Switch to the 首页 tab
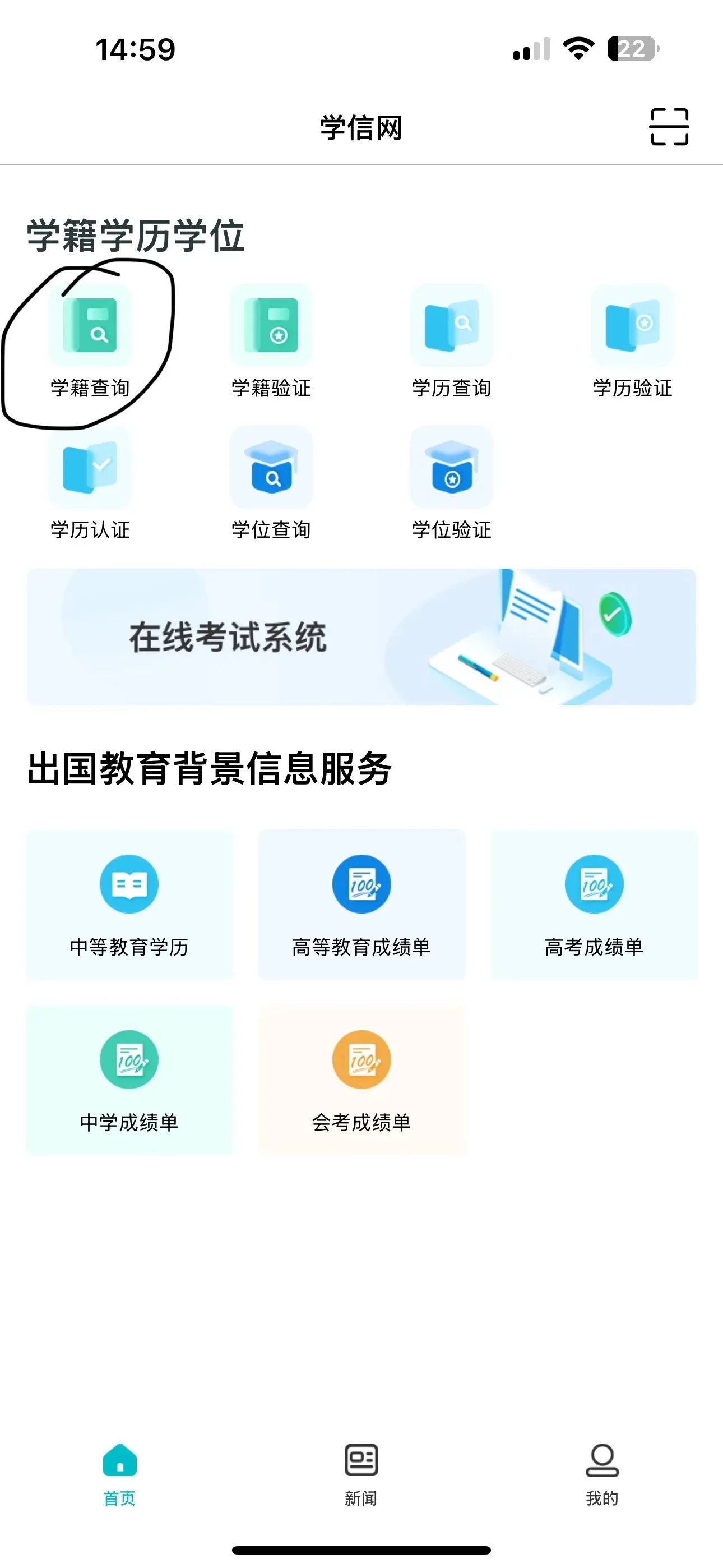723x1568 pixels. 120,1472
